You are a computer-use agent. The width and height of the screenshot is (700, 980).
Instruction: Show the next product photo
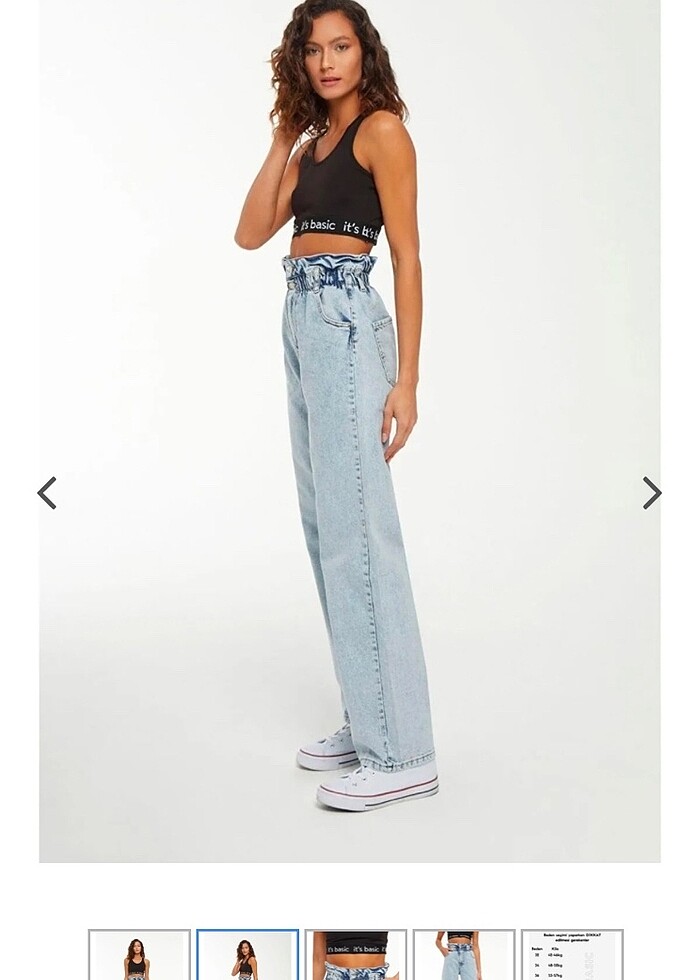[x=652, y=493]
